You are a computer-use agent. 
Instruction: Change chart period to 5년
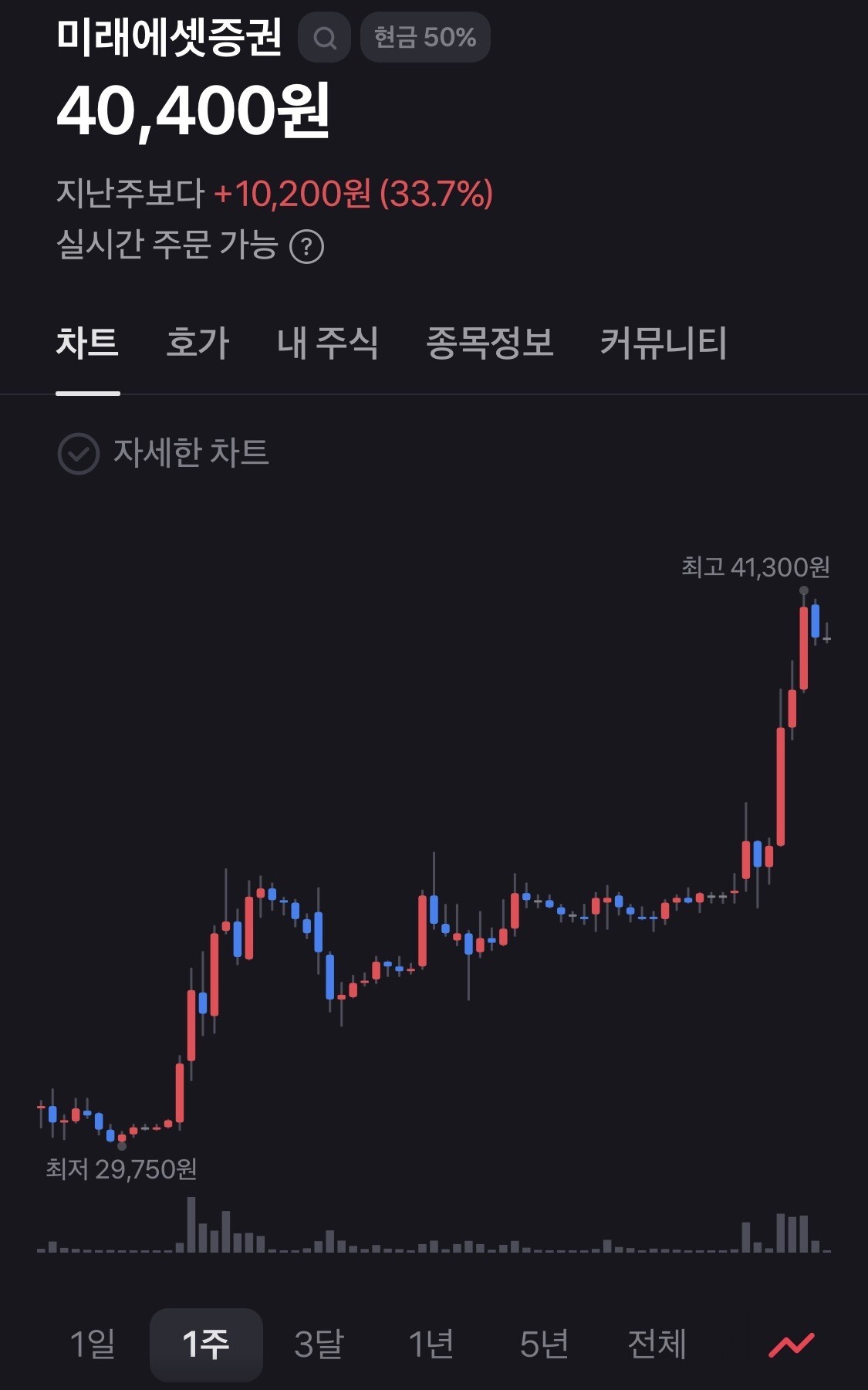point(544,1344)
